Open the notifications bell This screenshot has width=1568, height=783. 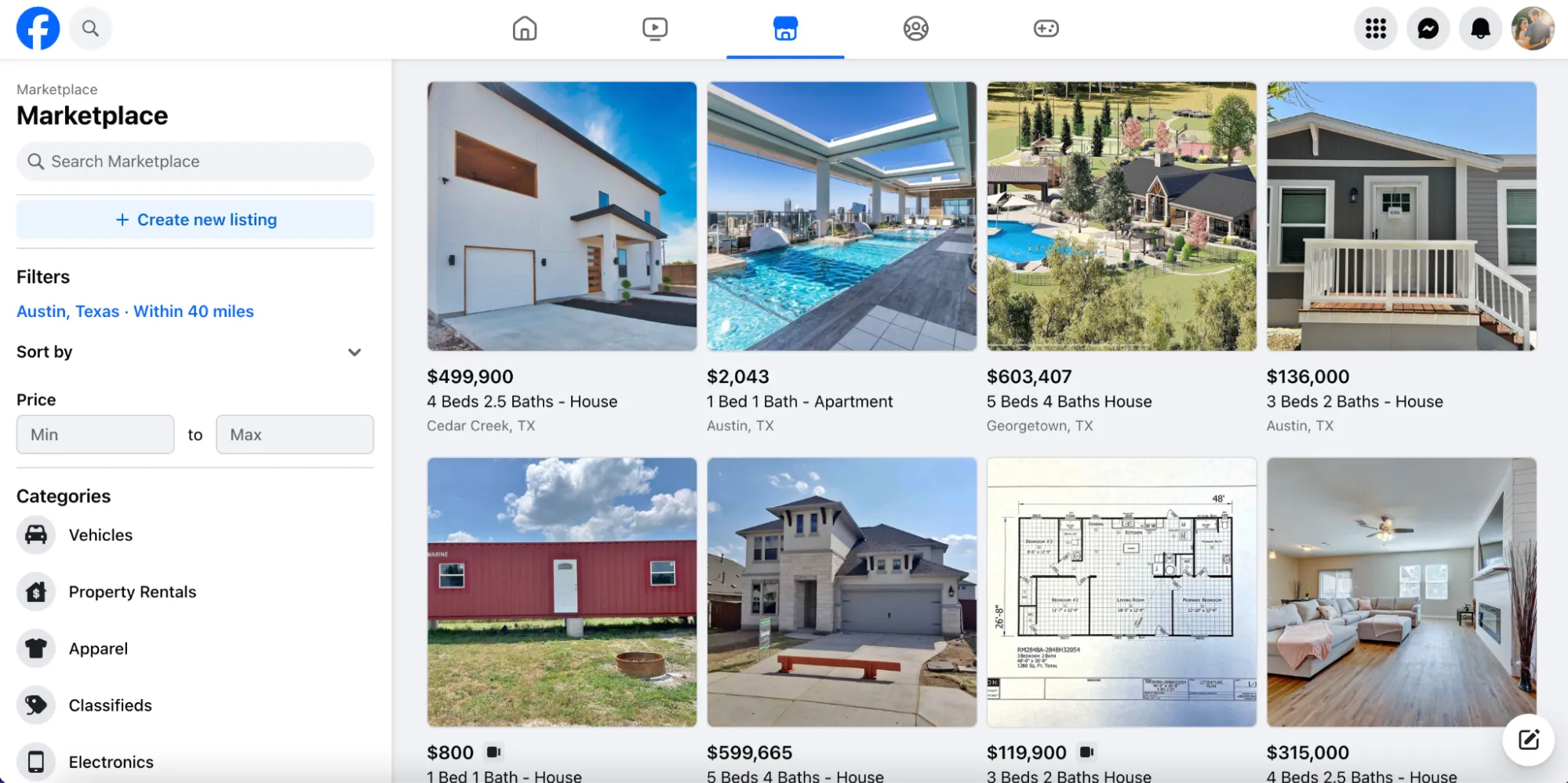1480,29
